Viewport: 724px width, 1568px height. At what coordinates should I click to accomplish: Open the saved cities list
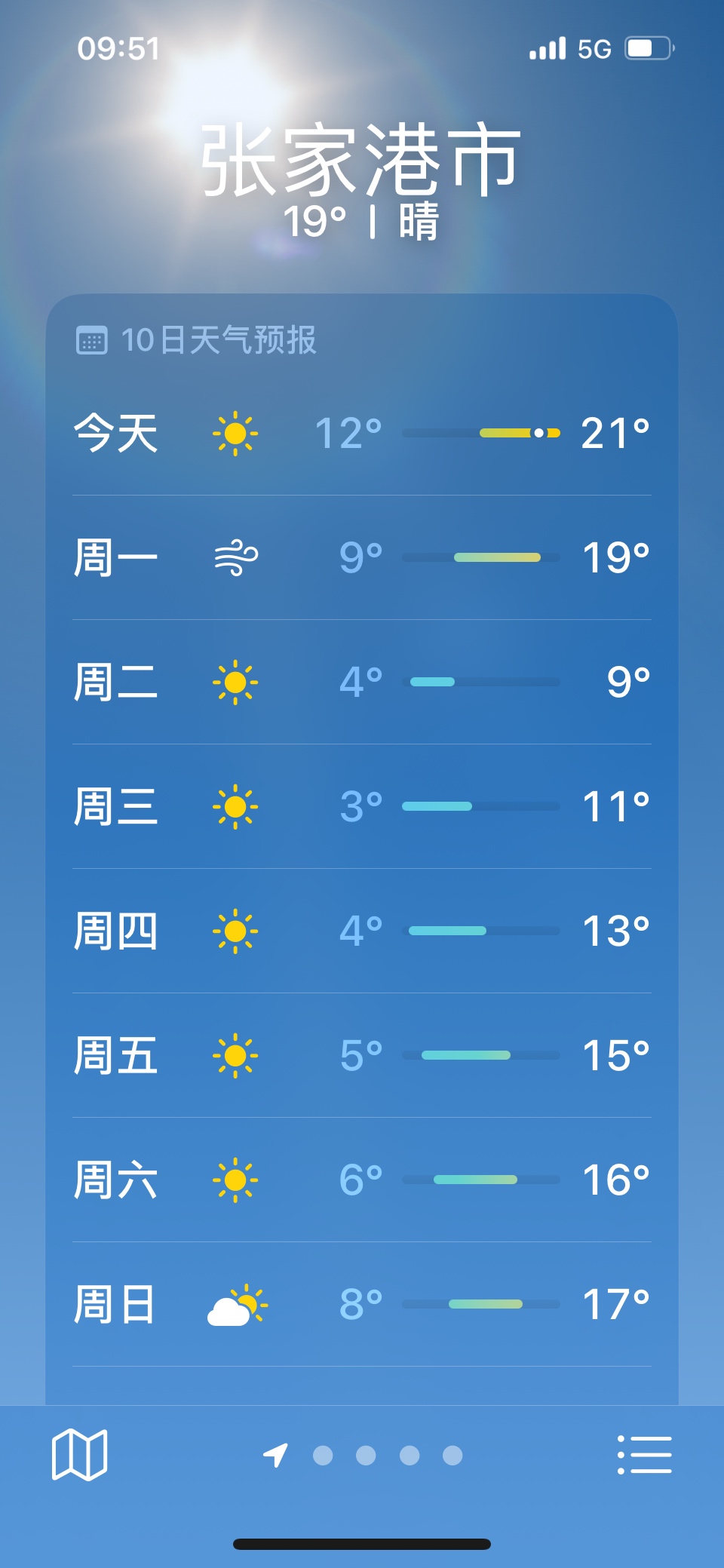(x=644, y=1454)
